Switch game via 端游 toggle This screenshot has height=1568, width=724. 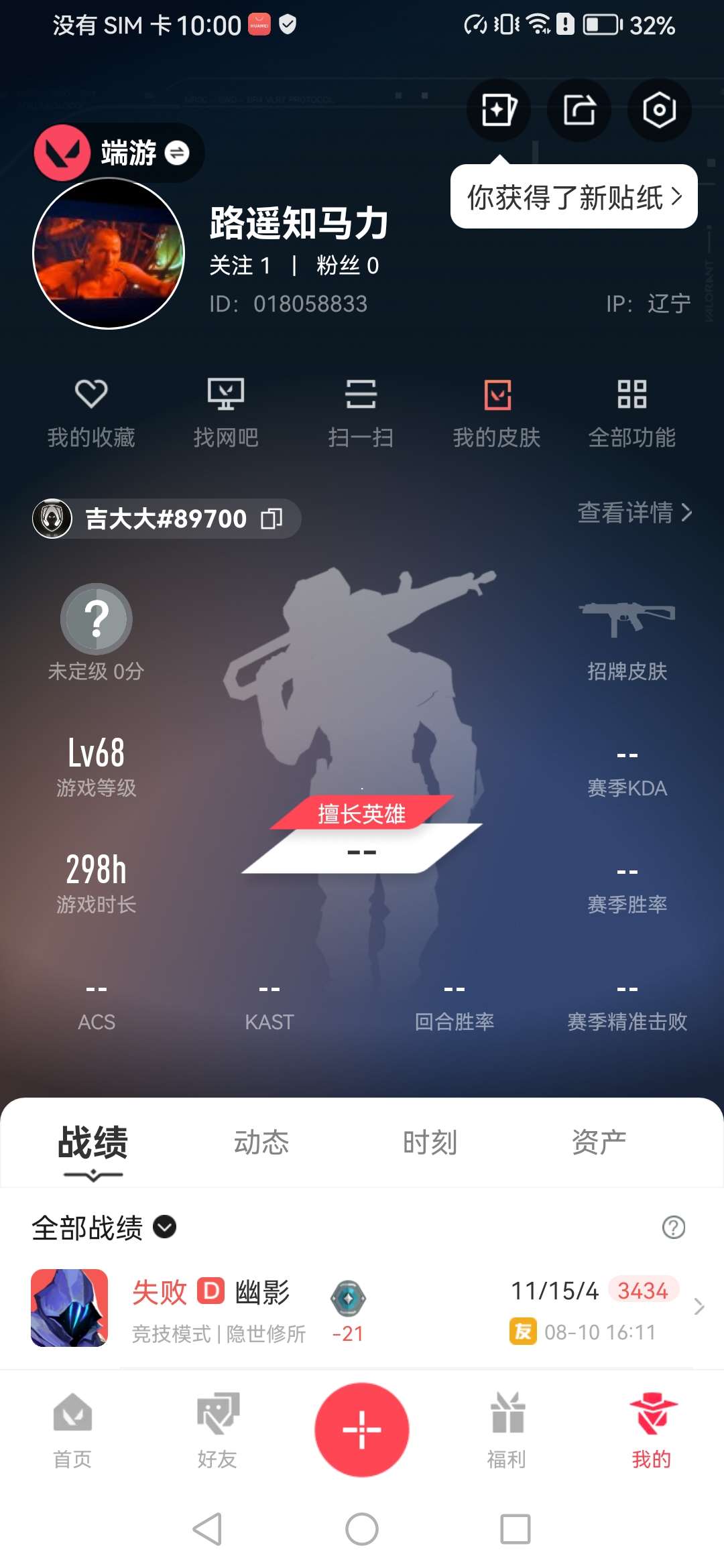click(x=177, y=153)
